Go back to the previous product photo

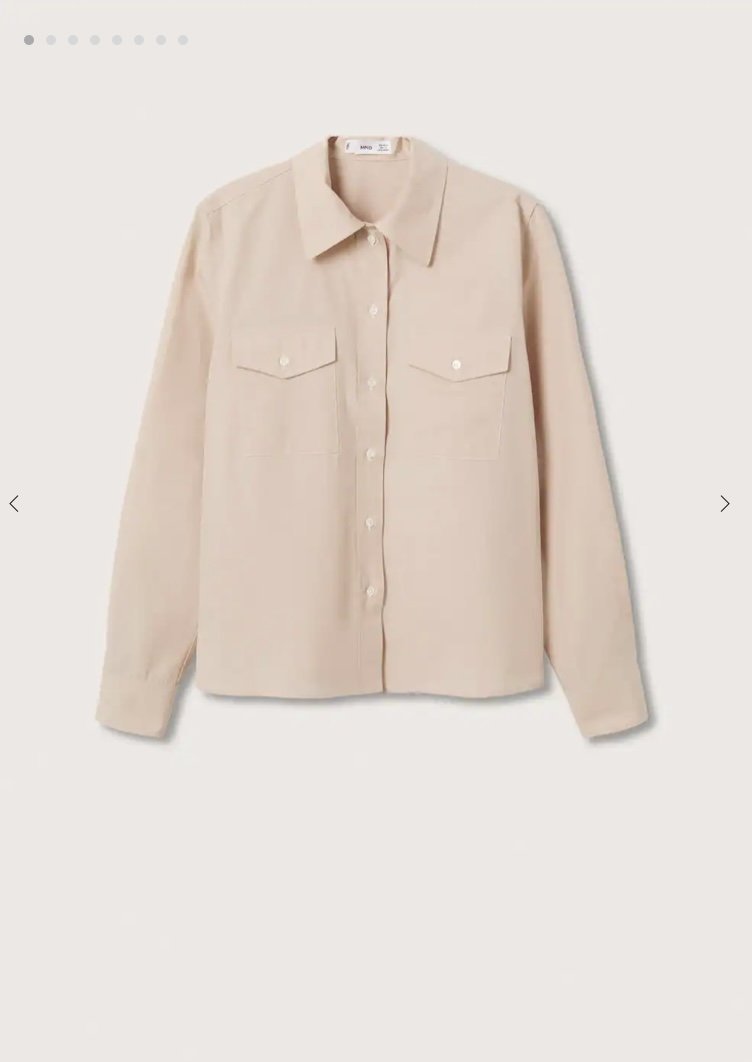coord(14,504)
